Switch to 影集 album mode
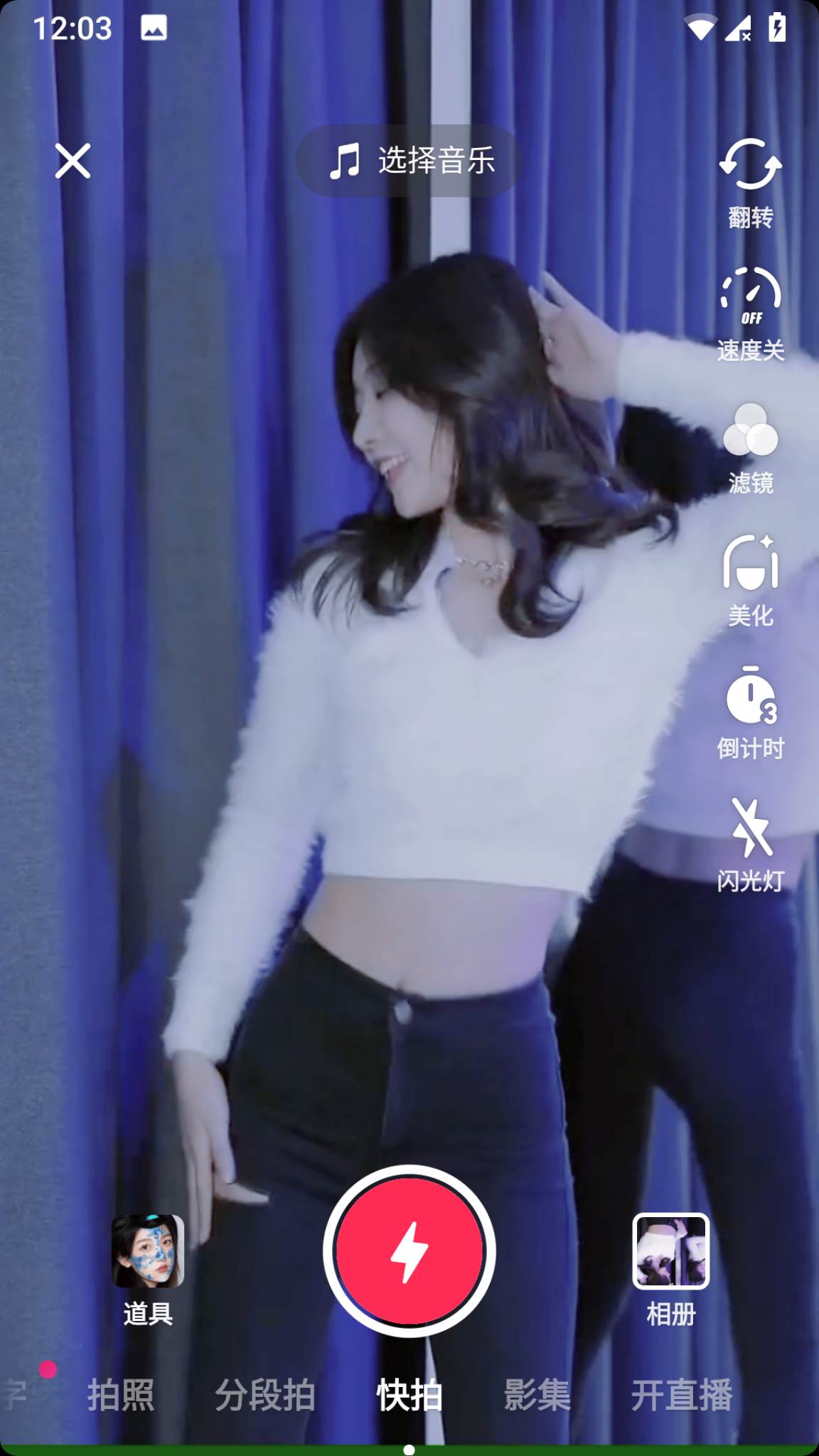 point(537,1395)
